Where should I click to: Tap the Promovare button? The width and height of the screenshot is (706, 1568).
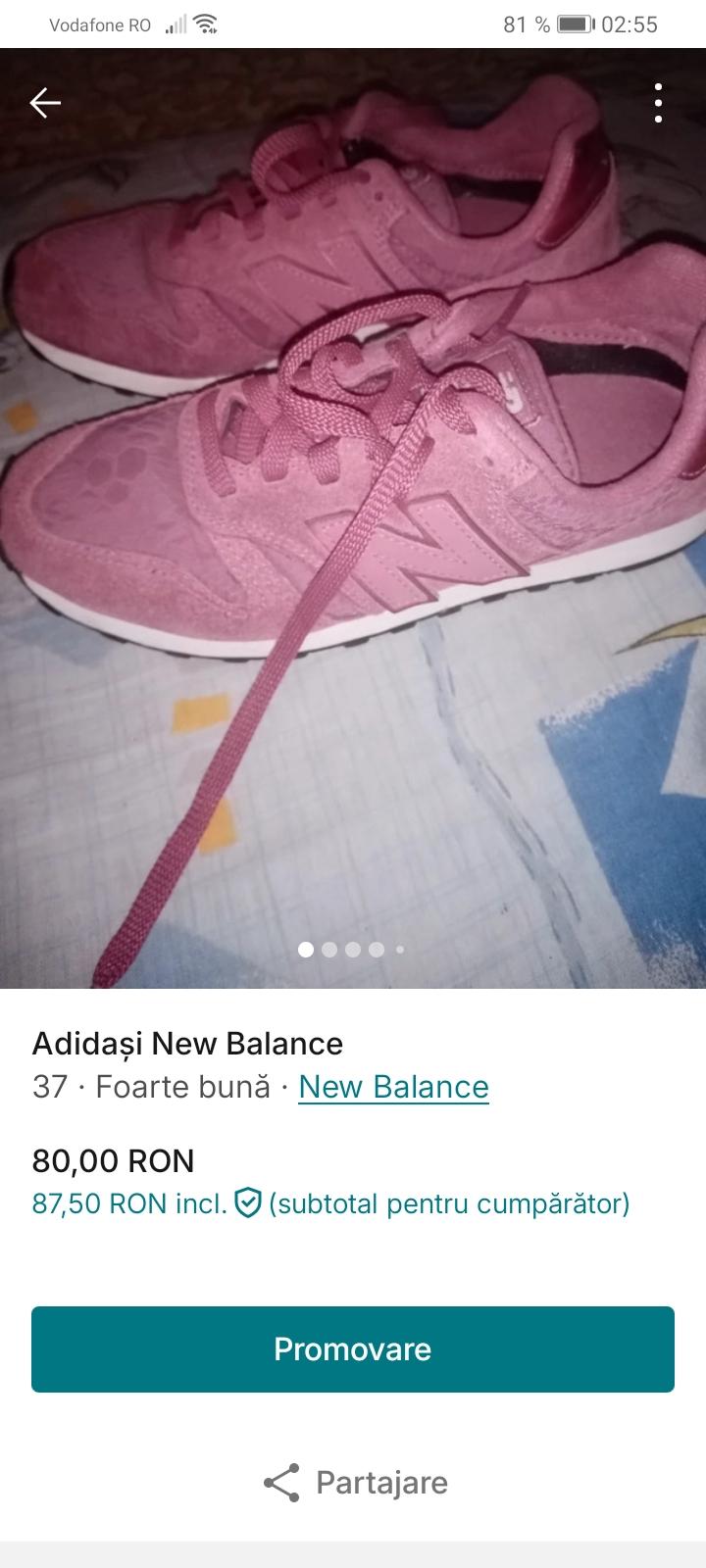(353, 1349)
